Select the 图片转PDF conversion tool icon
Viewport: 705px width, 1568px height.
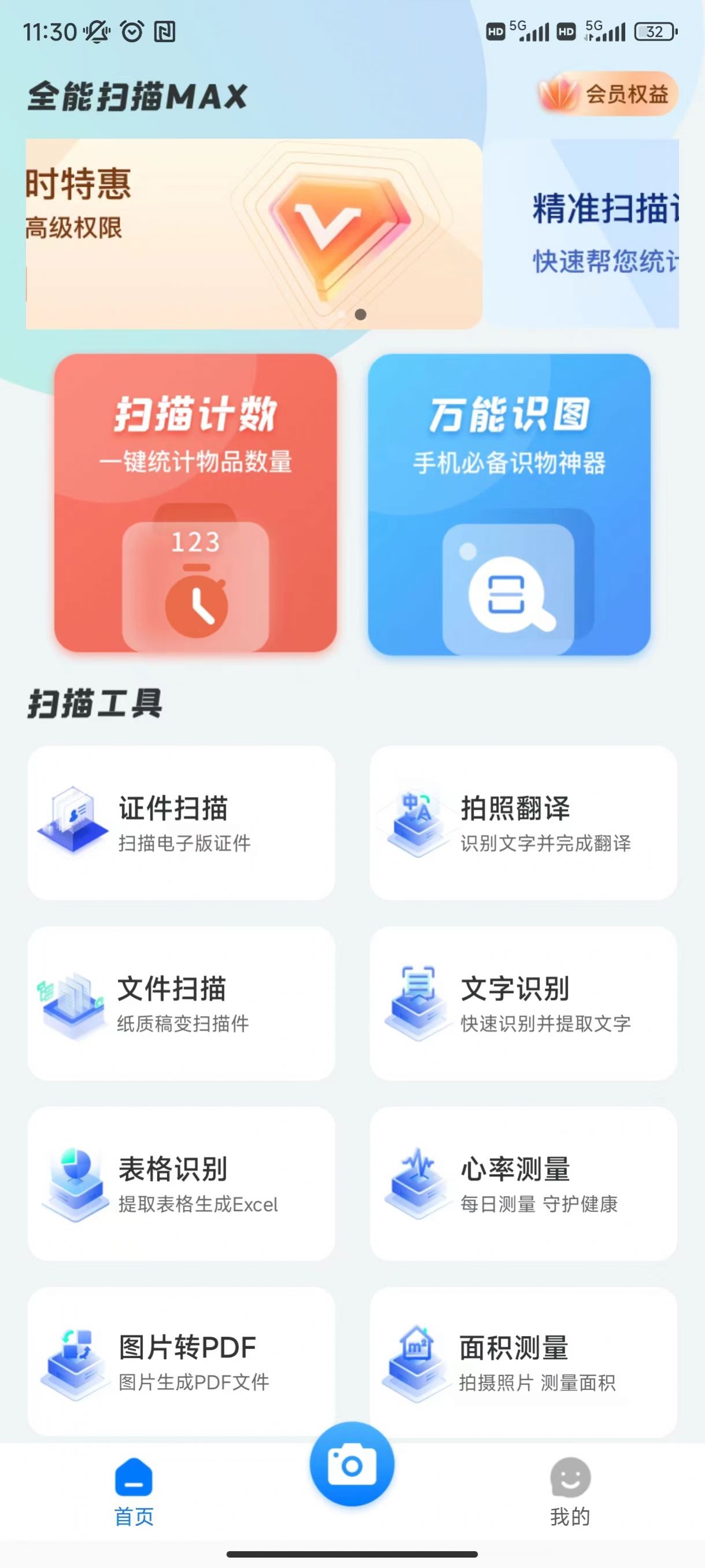[x=72, y=1362]
